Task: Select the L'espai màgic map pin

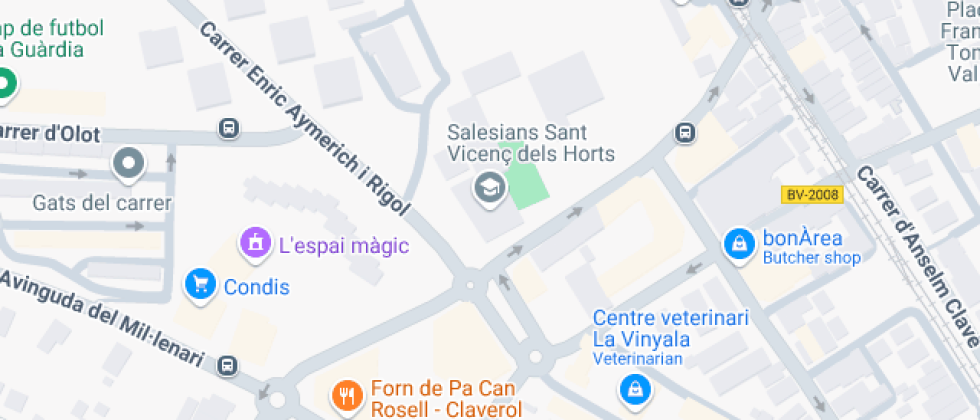Action: 256,242
